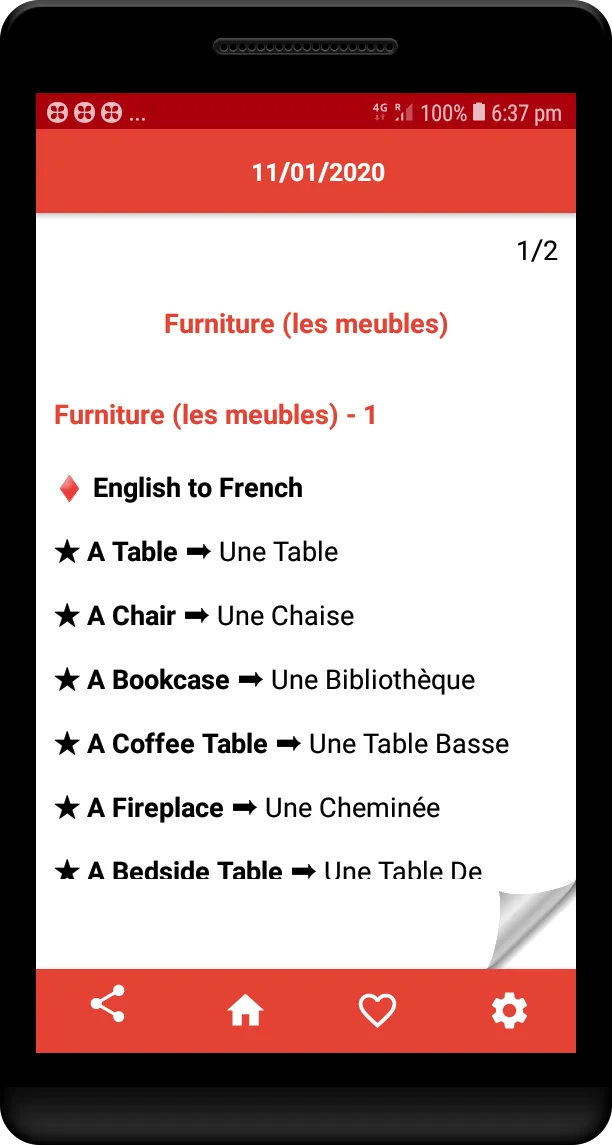Open the settings gear

click(509, 1011)
